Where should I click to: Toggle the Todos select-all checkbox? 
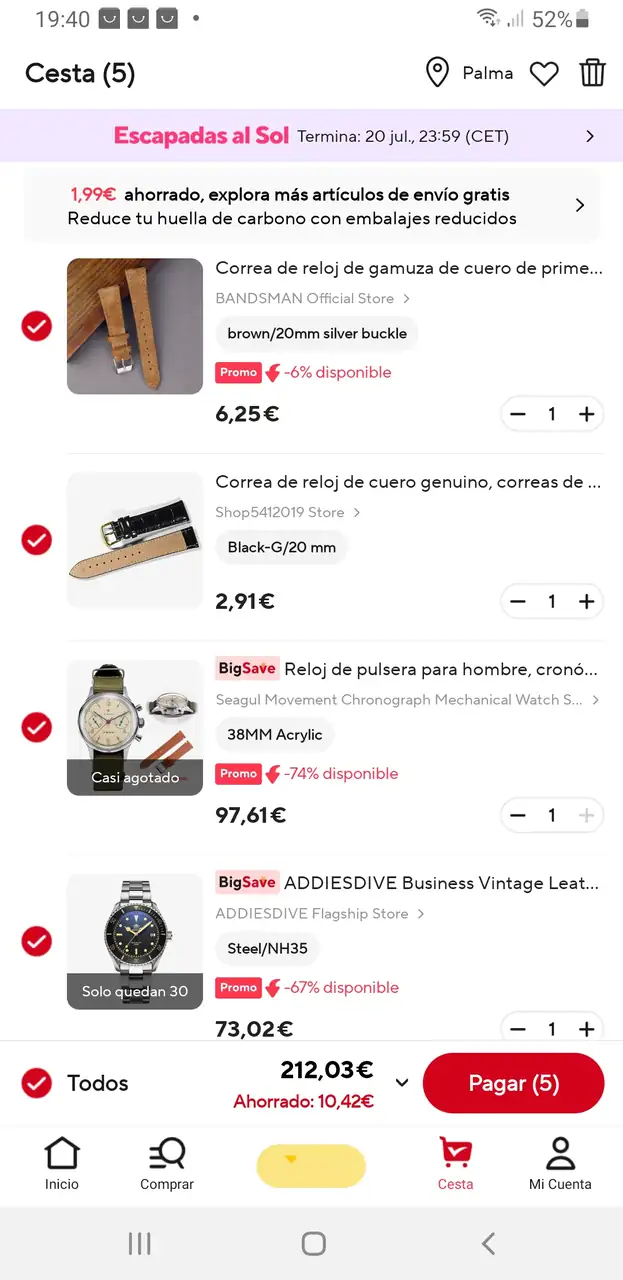(x=37, y=1083)
